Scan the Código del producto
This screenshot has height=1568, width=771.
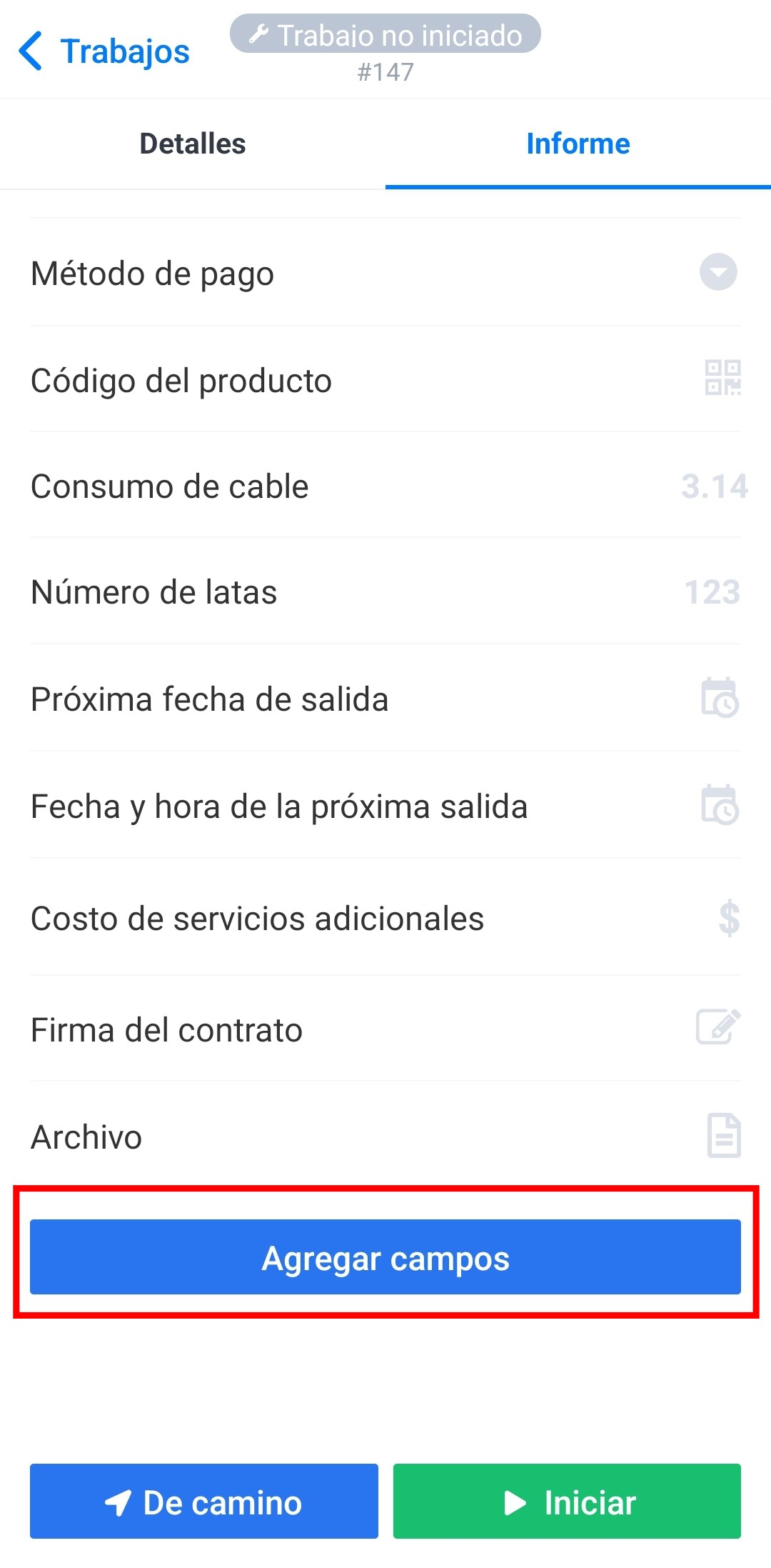click(x=722, y=378)
